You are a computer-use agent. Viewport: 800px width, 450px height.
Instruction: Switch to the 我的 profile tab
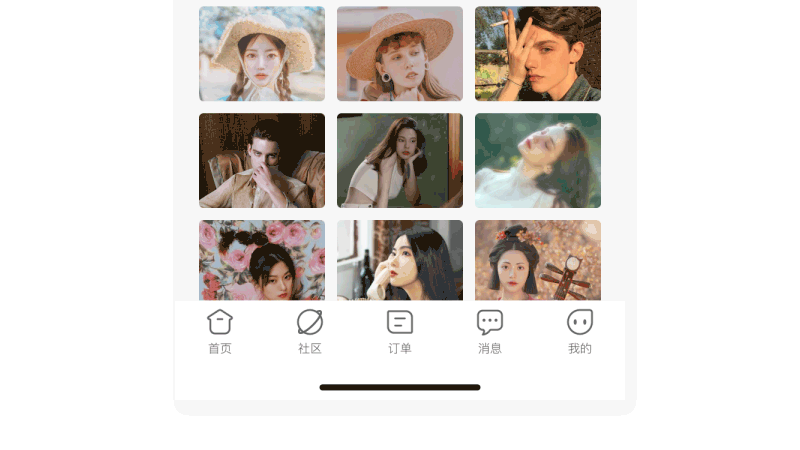[580, 332]
